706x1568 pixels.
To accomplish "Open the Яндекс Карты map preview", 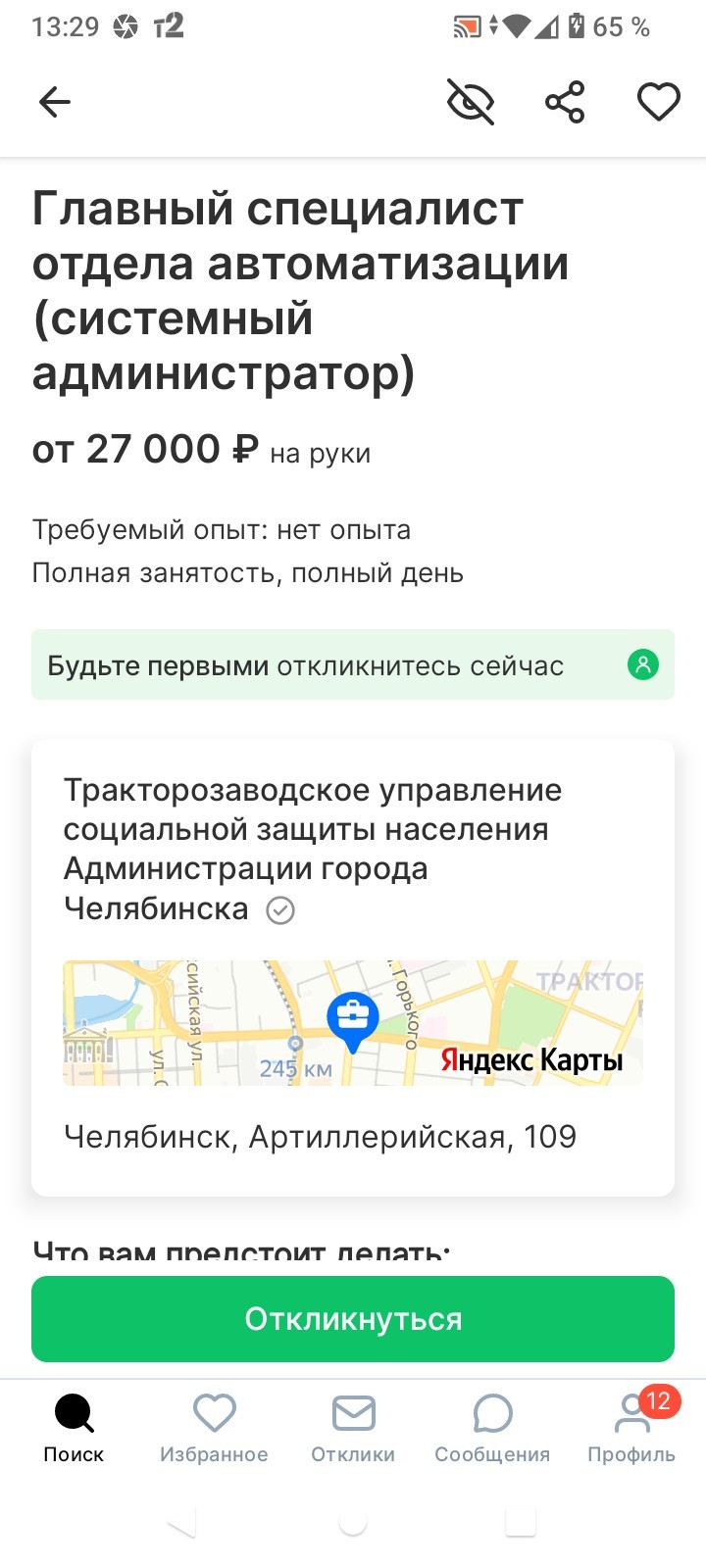I will coord(353,1022).
